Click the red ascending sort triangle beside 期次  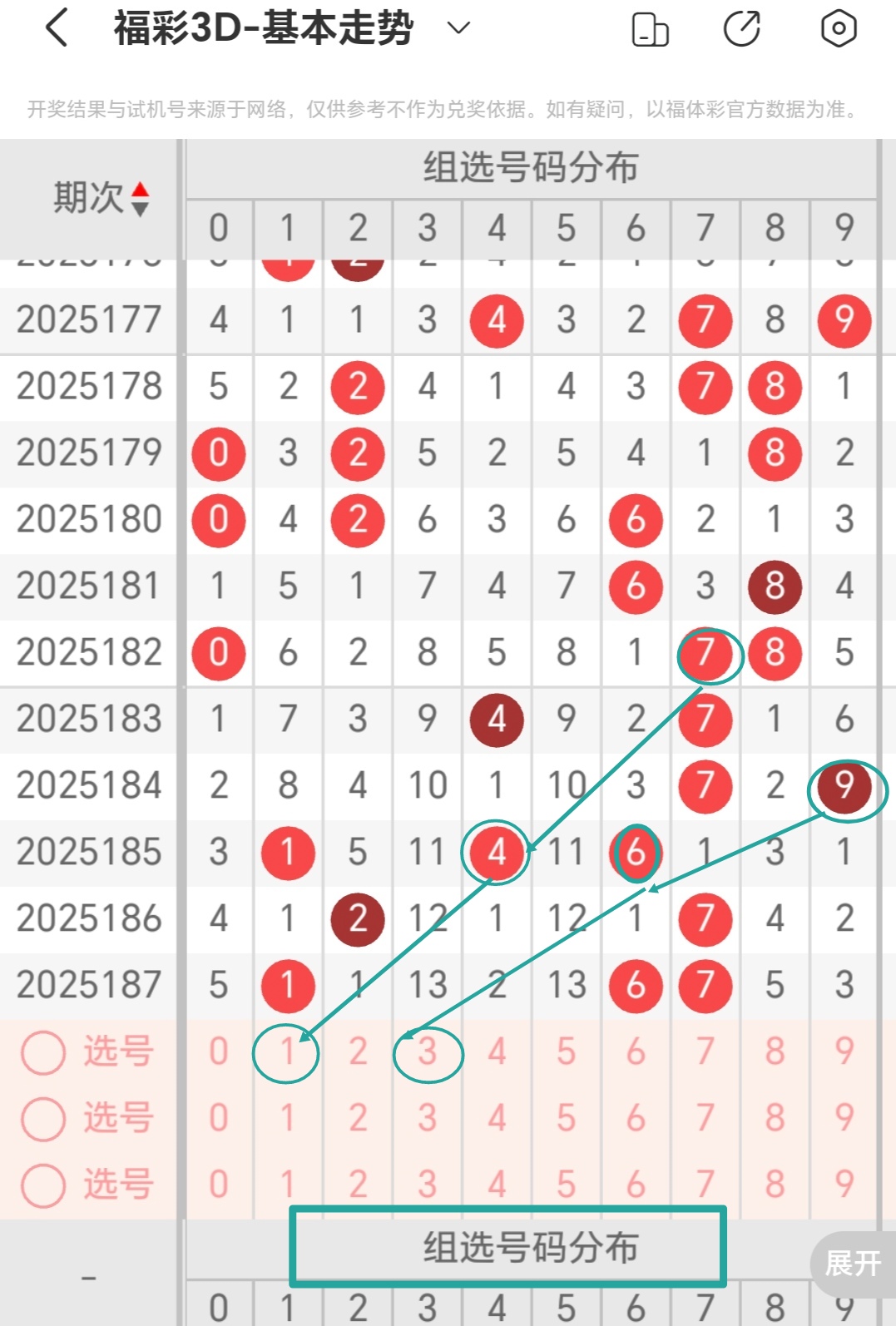pos(141,190)
